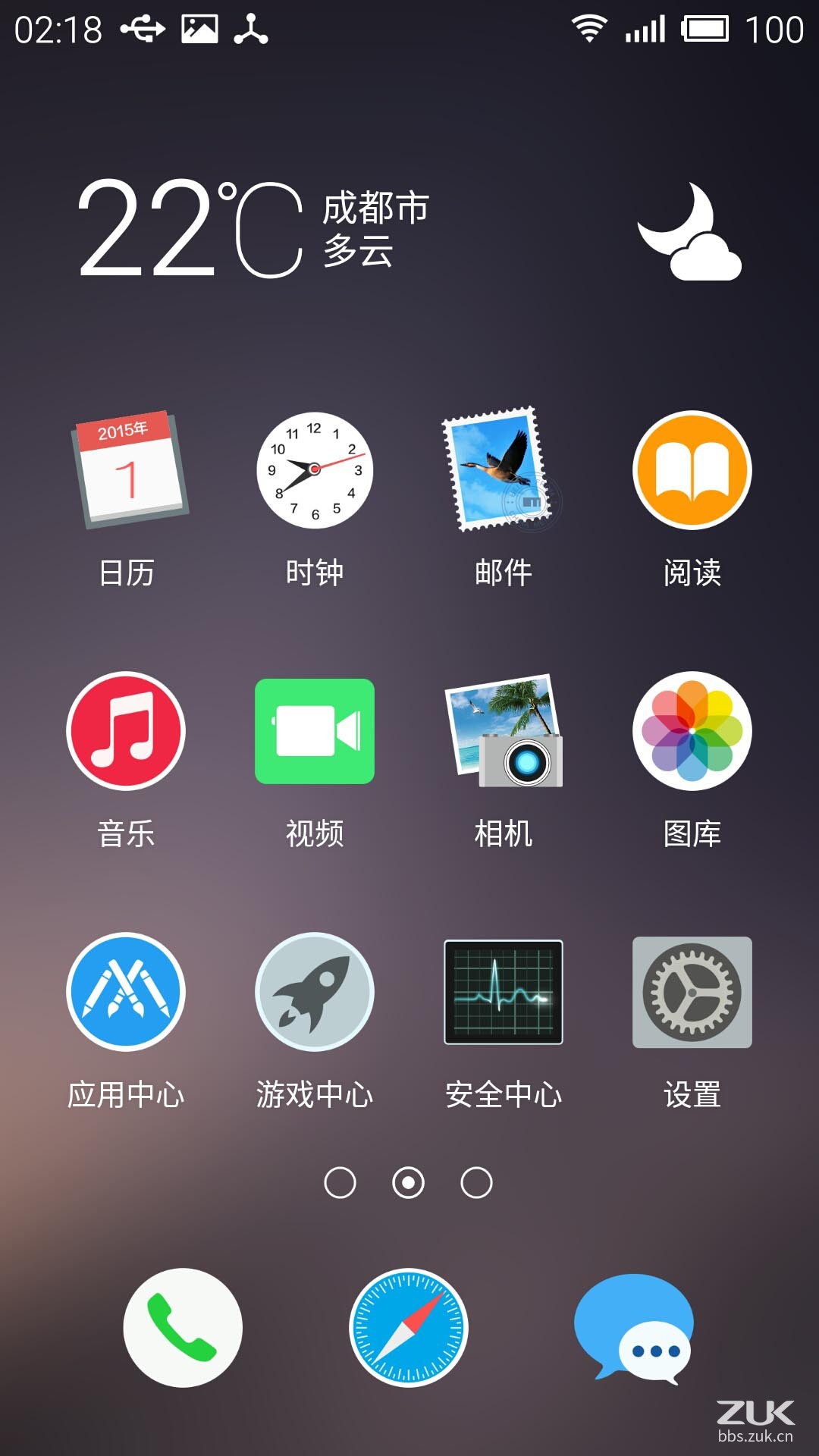View photos in 图库 gallery
Image resolution: width=819 pixels, height=1456 pixels.
tap(692, 731)
